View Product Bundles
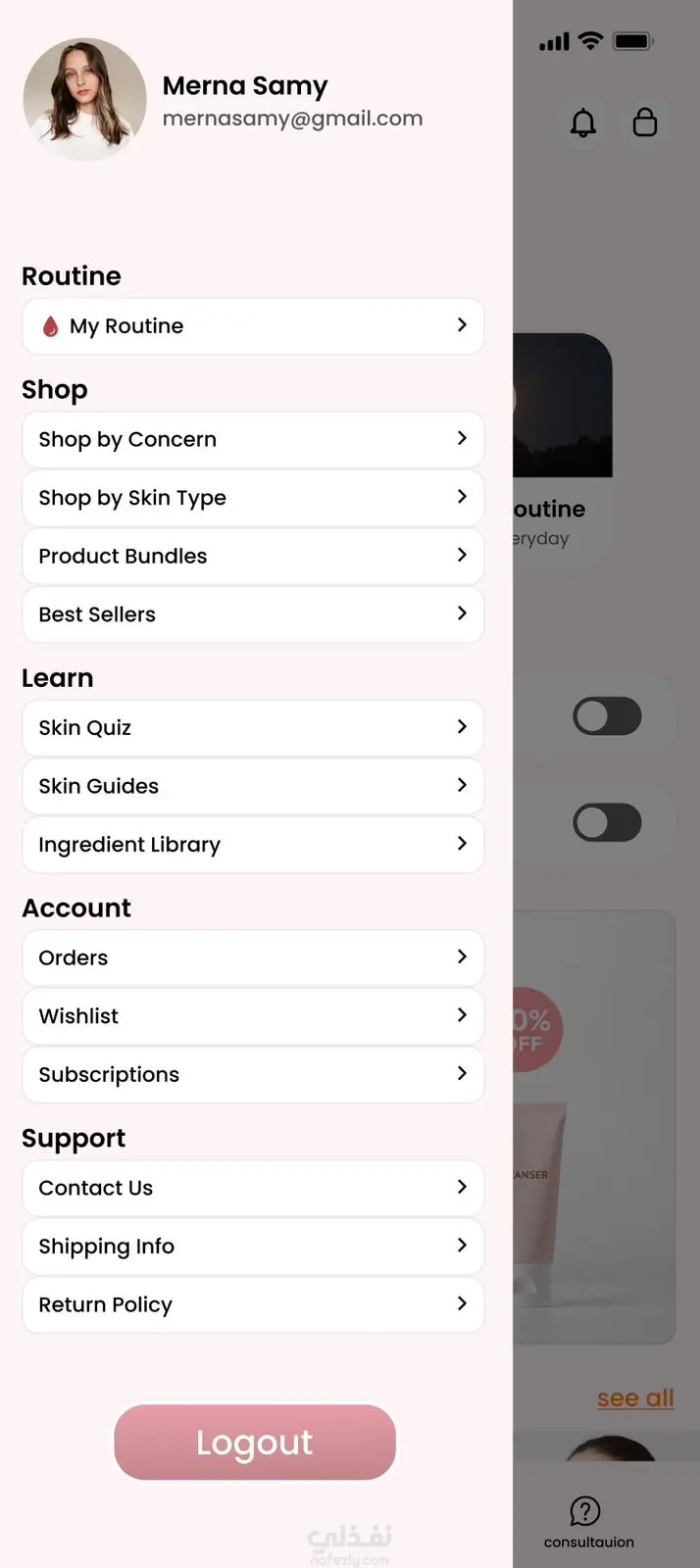Screen dimensions: 700x1568 [x=253, y=557]
